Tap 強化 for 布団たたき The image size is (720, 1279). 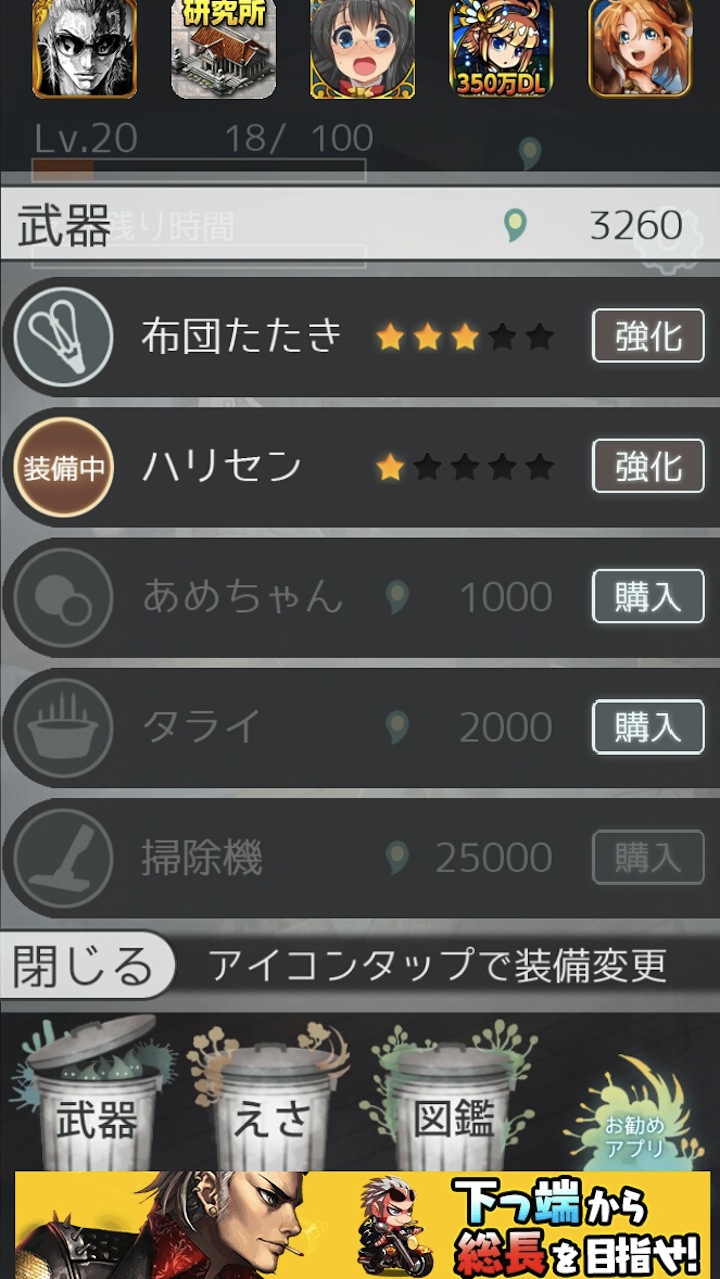click(648, 336)
